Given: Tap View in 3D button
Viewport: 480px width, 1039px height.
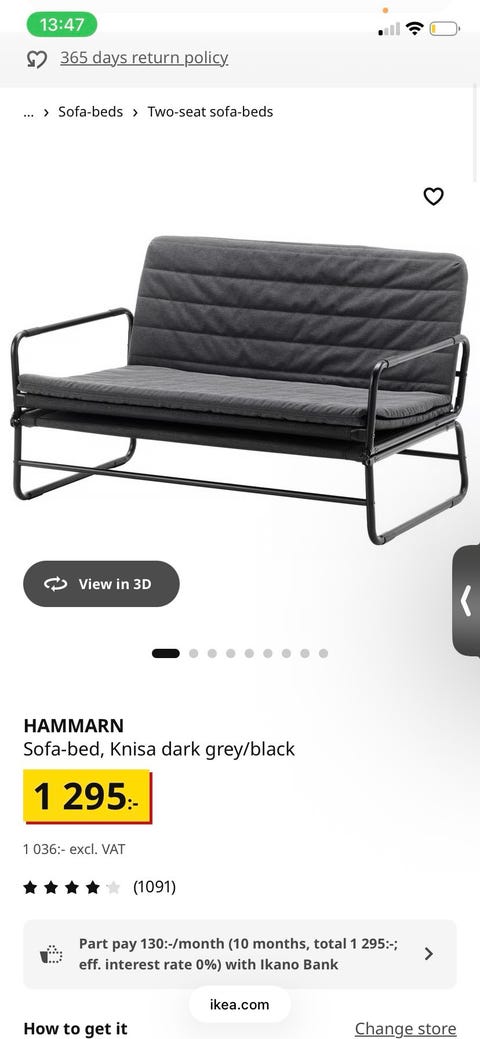Looking at the screenshot, I should click(101, 584).
